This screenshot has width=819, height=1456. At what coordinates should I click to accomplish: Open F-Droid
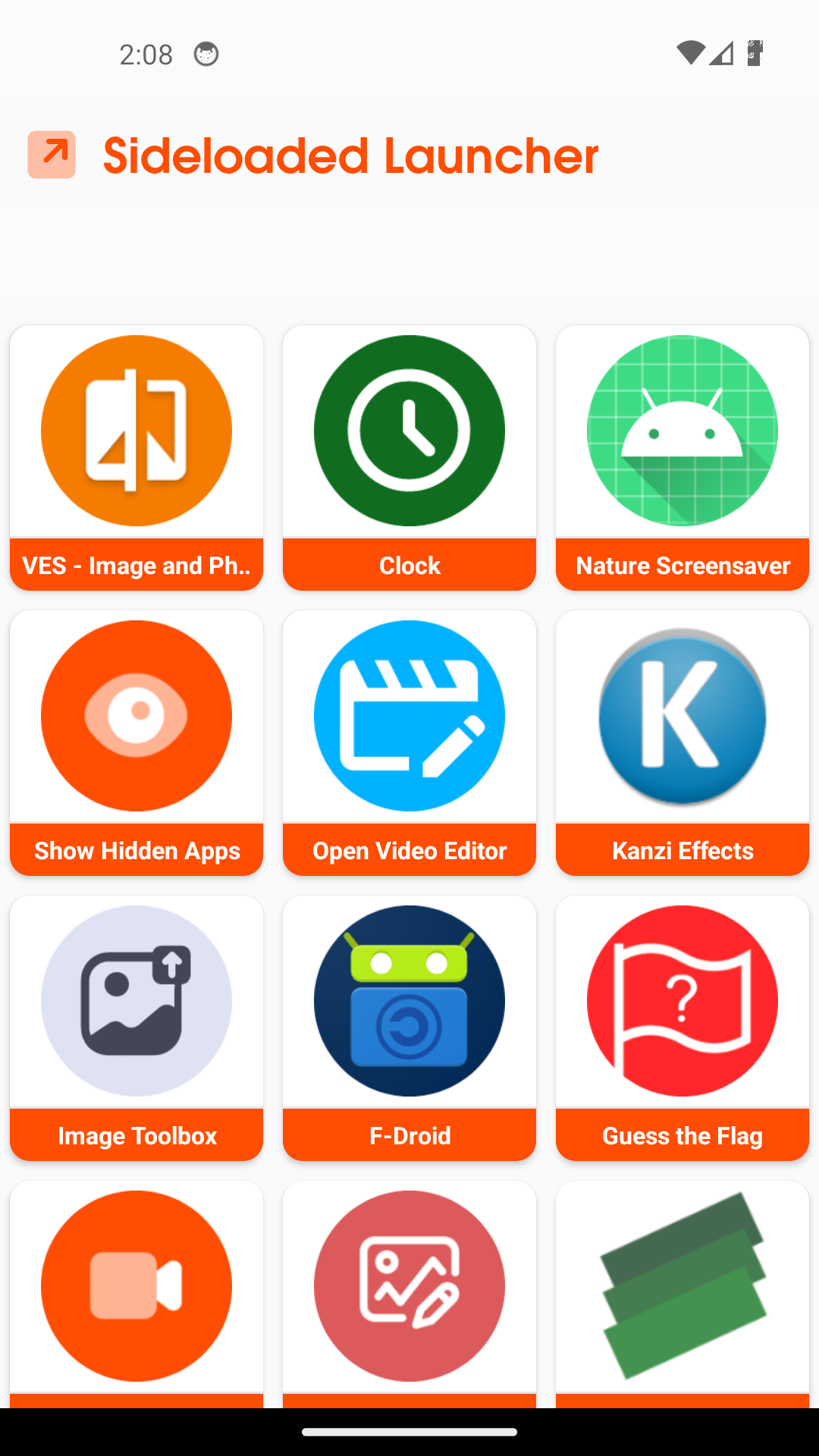pyautogui.click(x=409, y=1001)
